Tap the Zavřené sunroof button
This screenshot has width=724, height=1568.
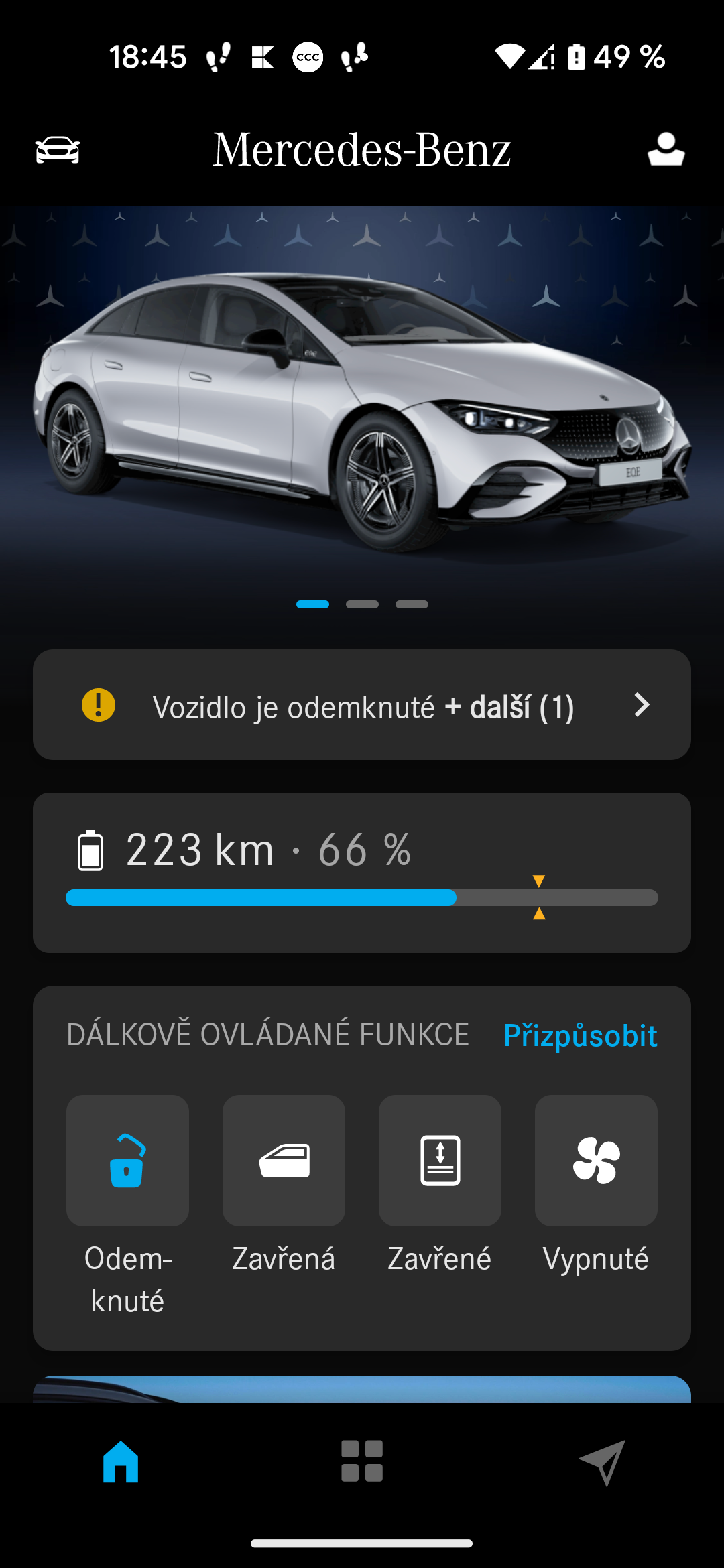(x=440, y=1161)
